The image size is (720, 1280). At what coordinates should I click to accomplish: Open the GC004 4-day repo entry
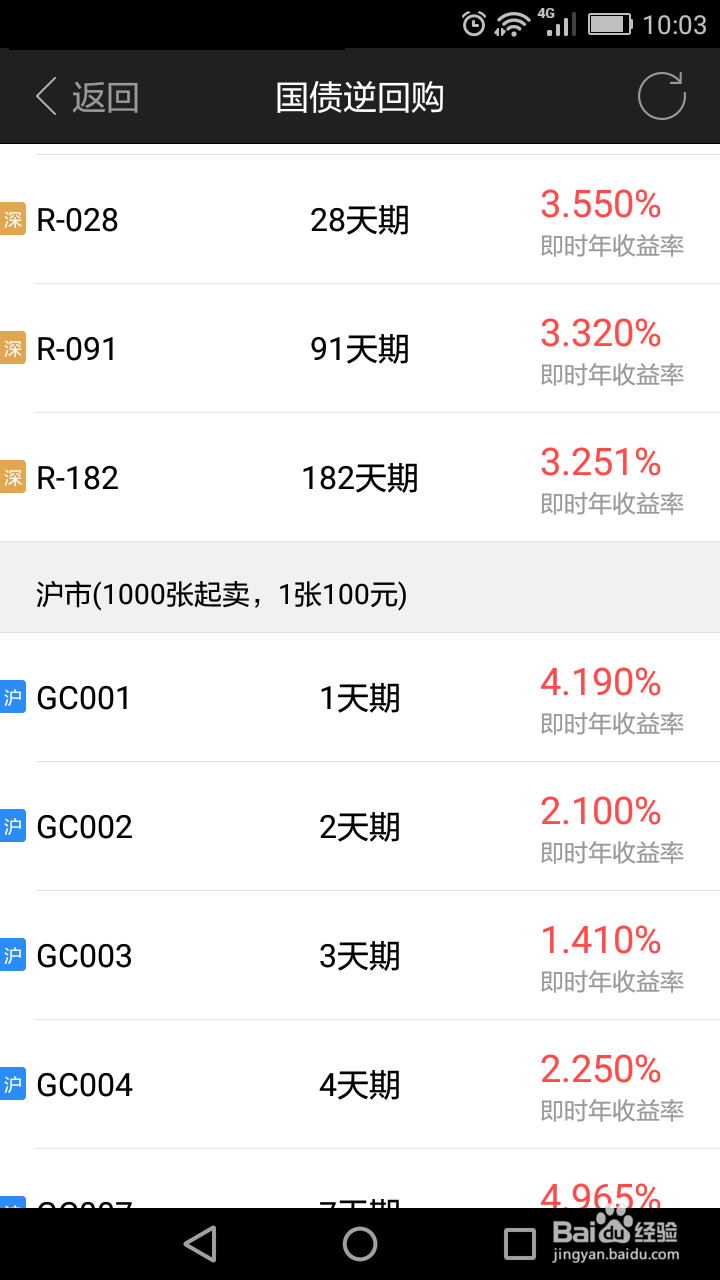[x=360, y=1084]
